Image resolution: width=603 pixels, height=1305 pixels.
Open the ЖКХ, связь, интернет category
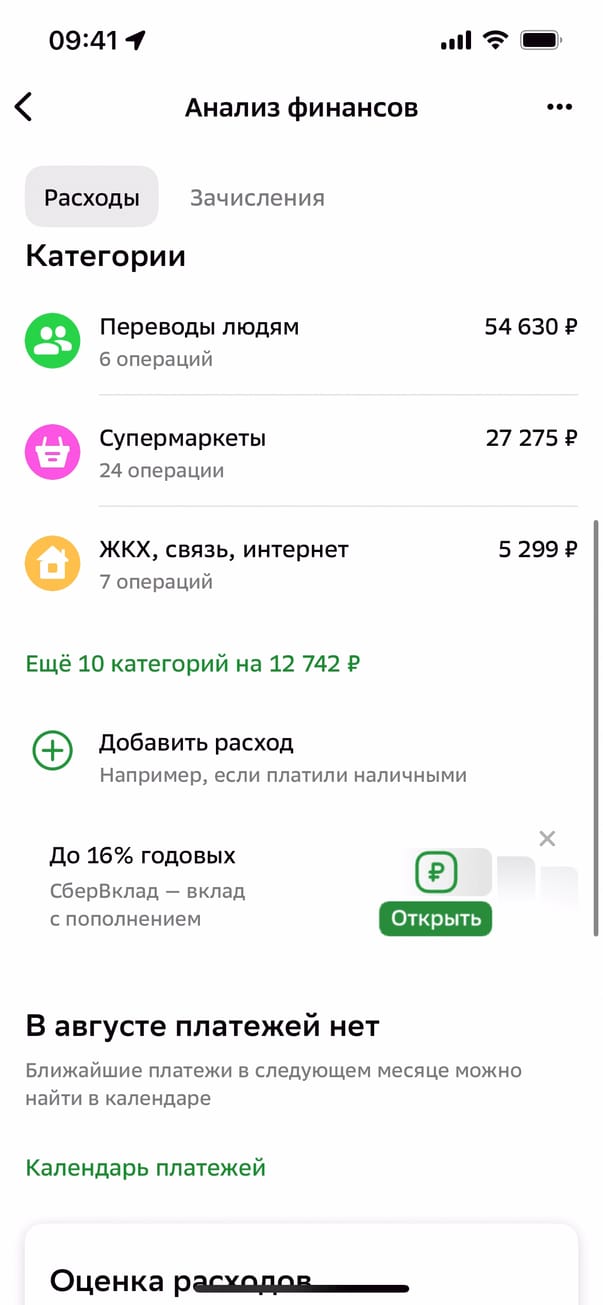point(300,563)
